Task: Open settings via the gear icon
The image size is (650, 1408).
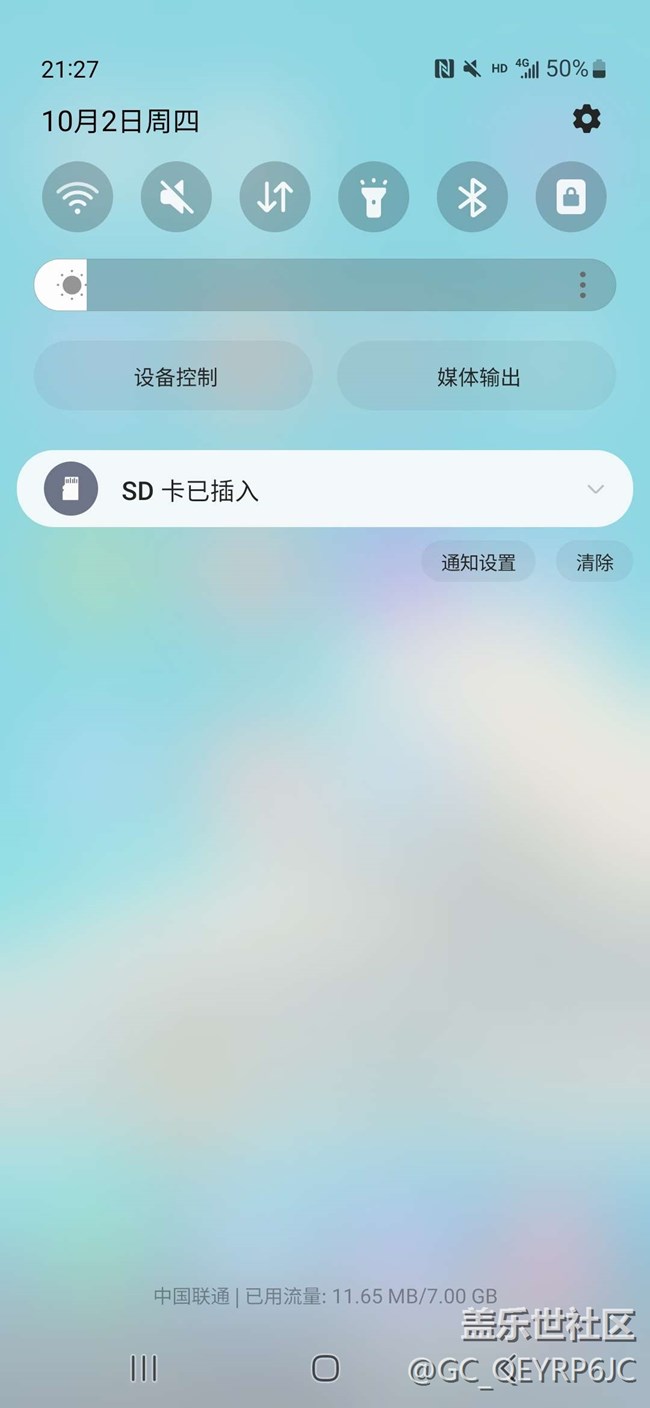Action: coord(586,120)
